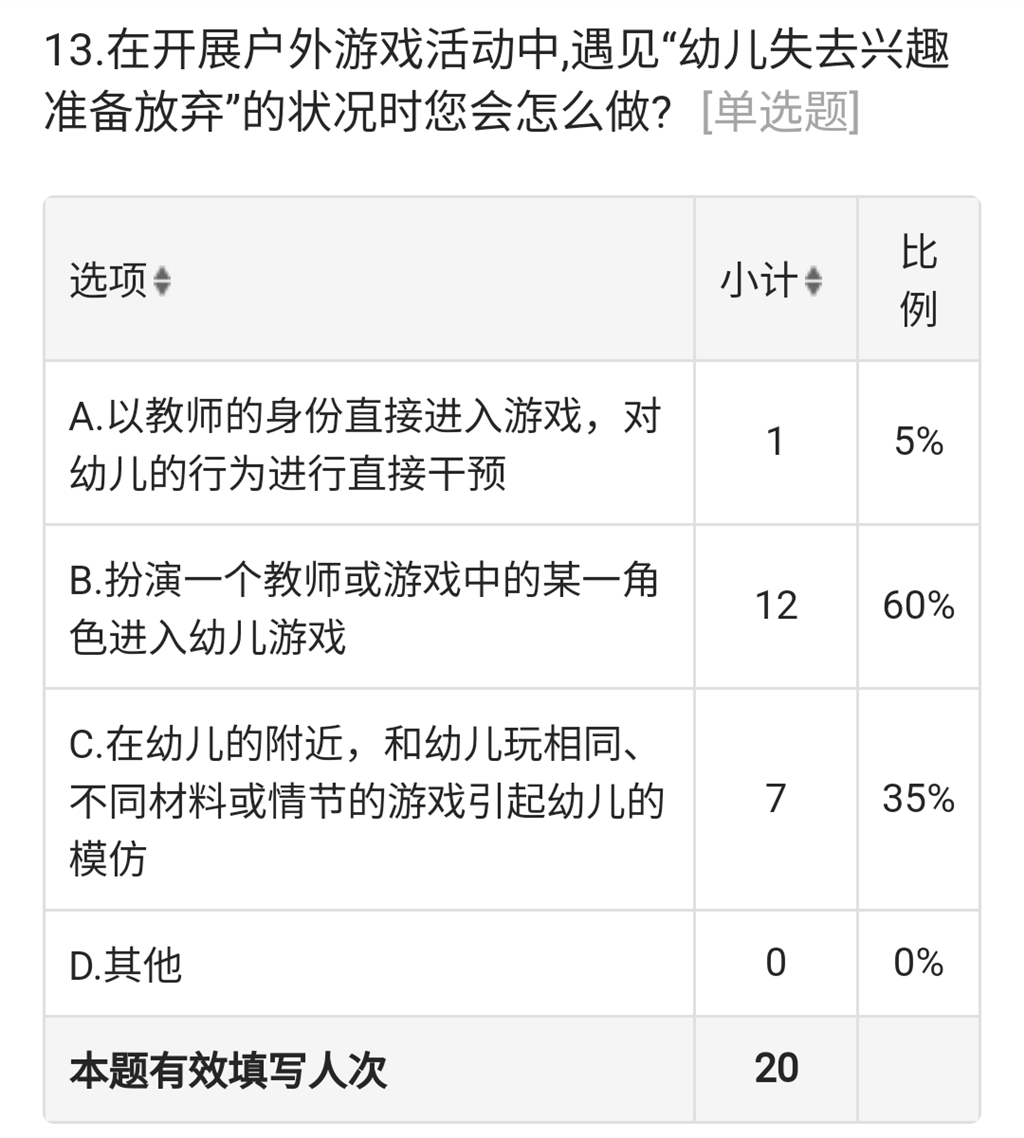Sort the table by the 选项 column
This screenshot has width=1024, height=1138.
click(x=163, y=282)
